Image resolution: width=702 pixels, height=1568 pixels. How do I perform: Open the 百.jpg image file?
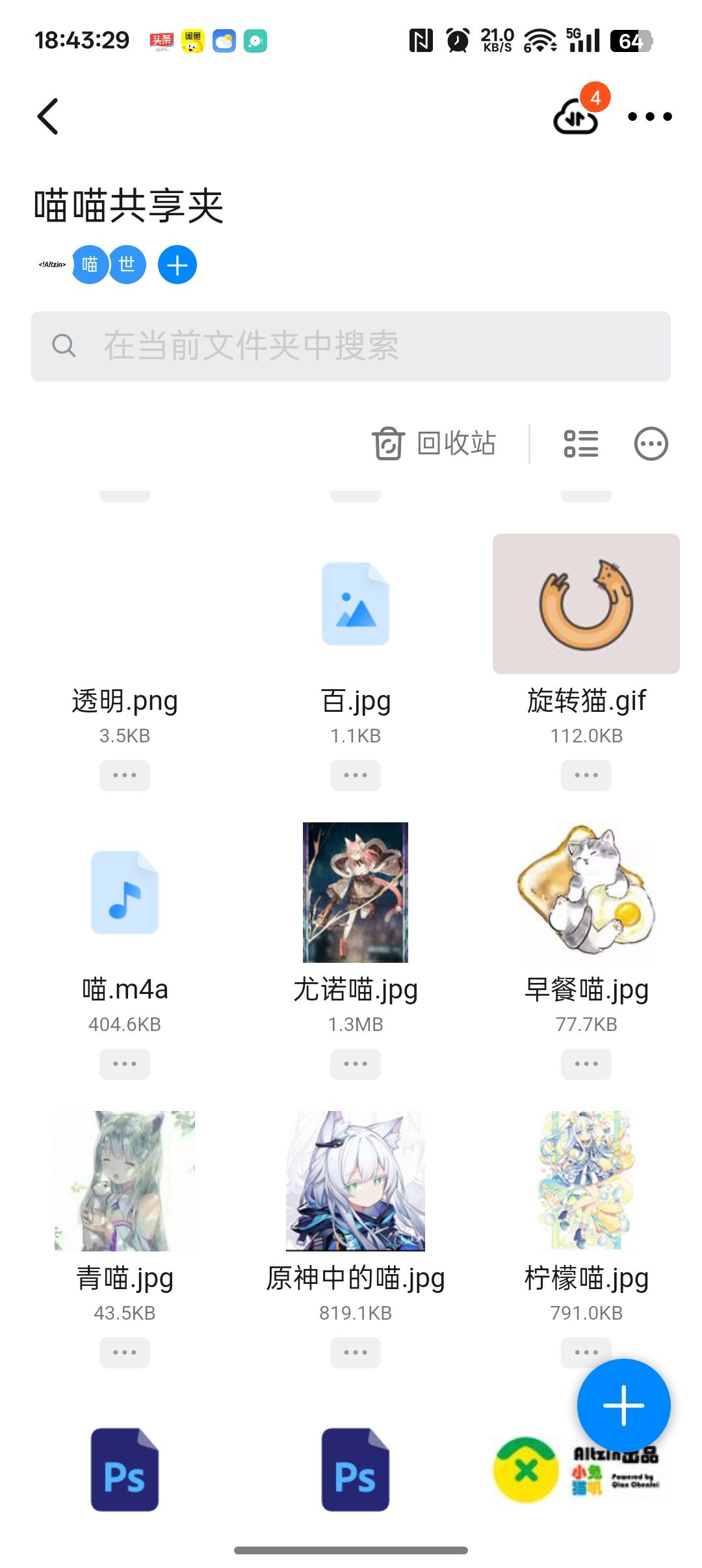pyautogui.click(x=356, y=605)
